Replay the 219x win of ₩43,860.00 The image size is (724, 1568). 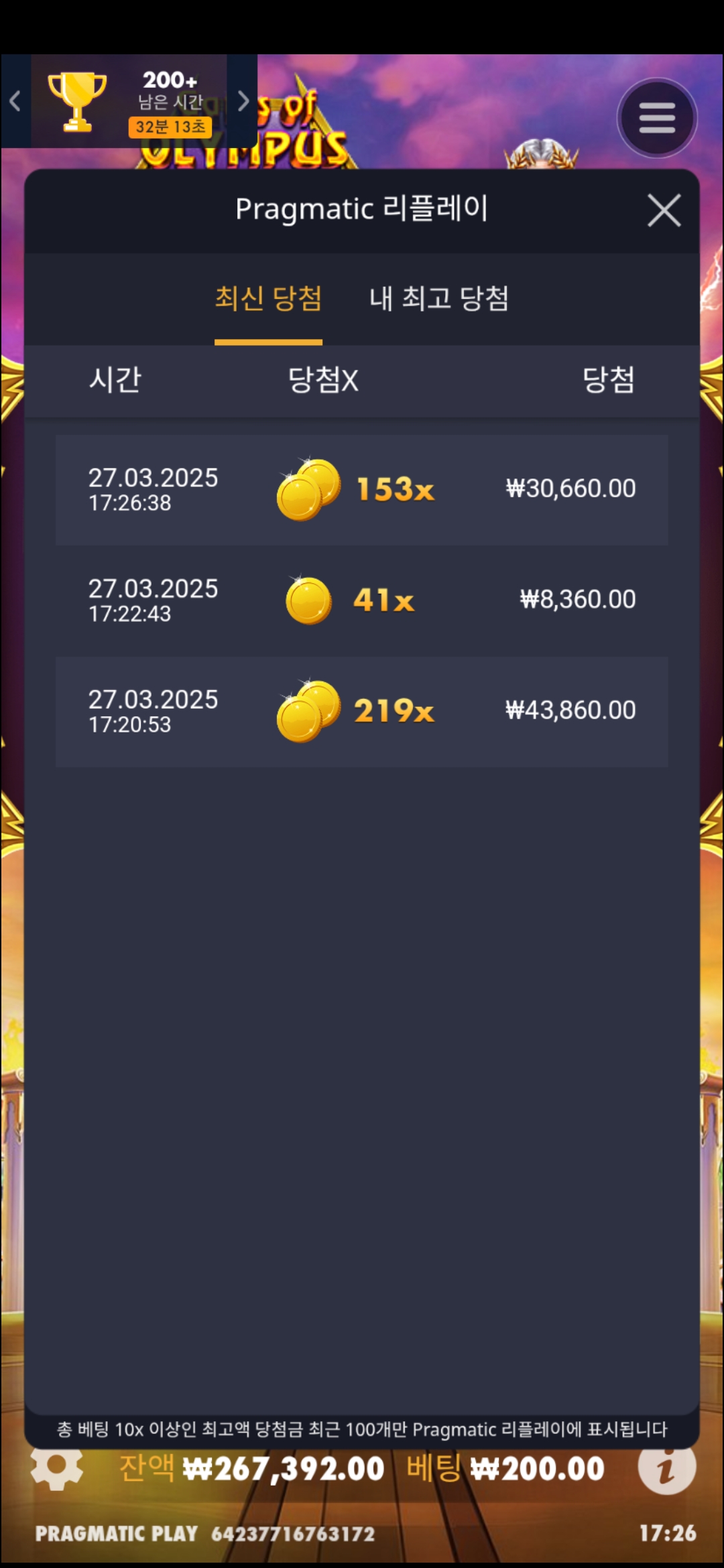[x=361, y=712]
